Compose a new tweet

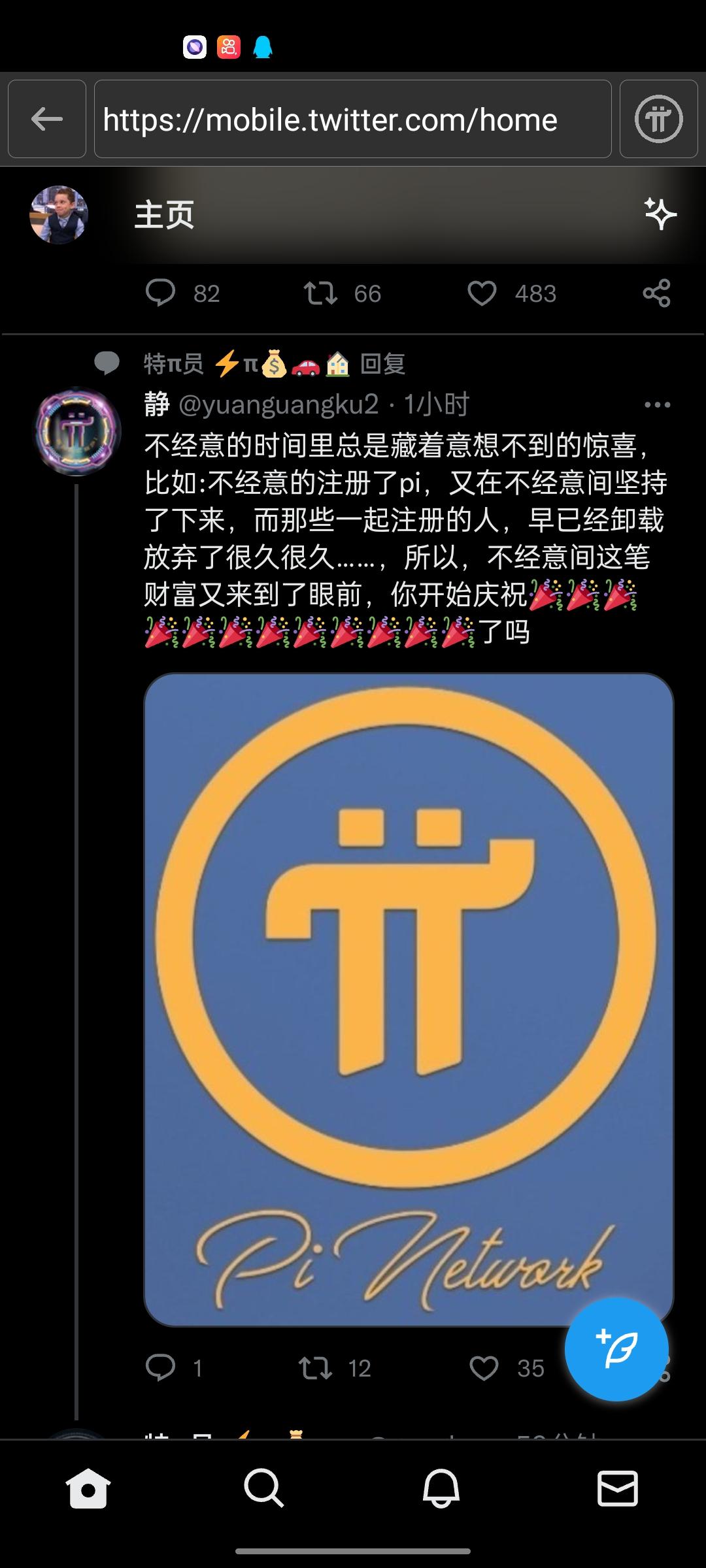(616, 1349)
